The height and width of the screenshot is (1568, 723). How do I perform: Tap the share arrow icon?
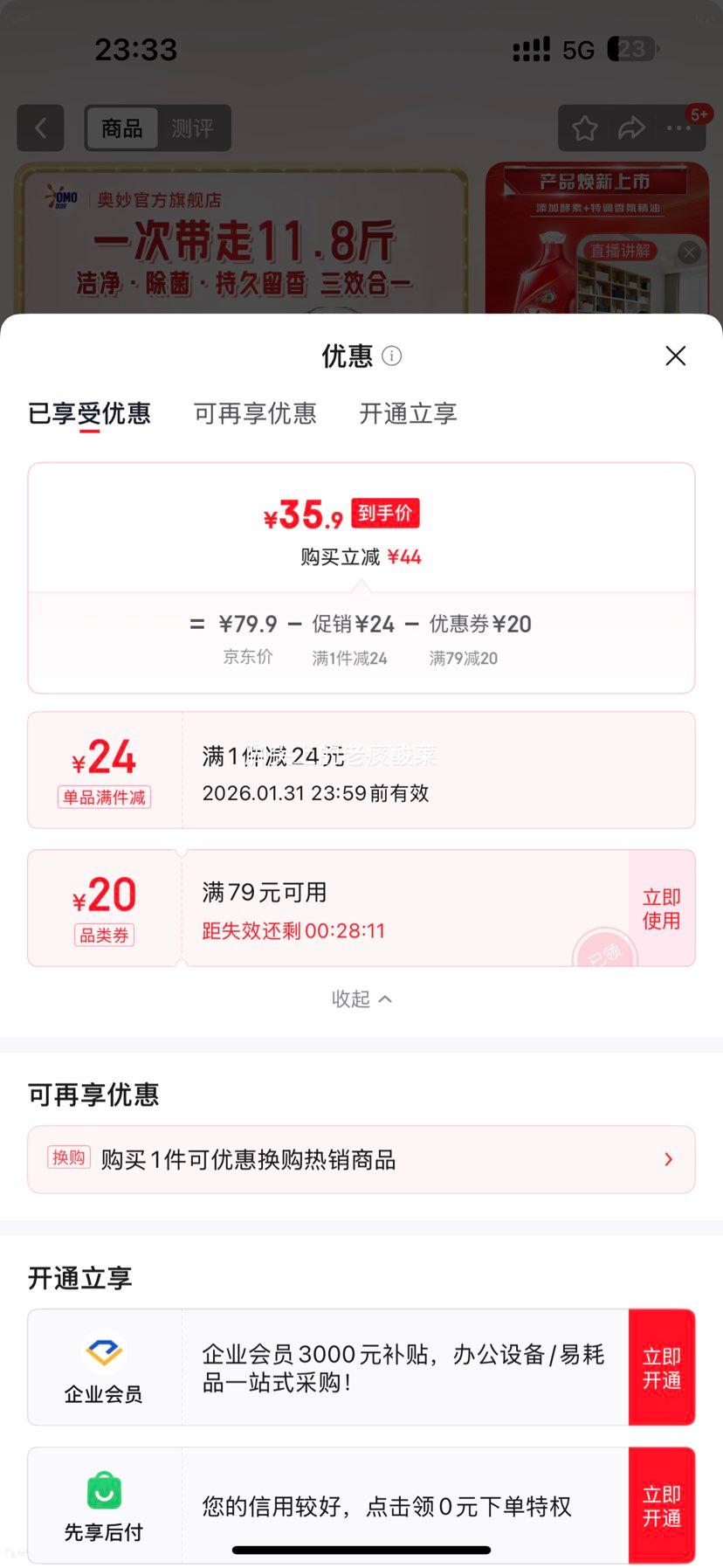pyautogui.click(x=630, y=128)
